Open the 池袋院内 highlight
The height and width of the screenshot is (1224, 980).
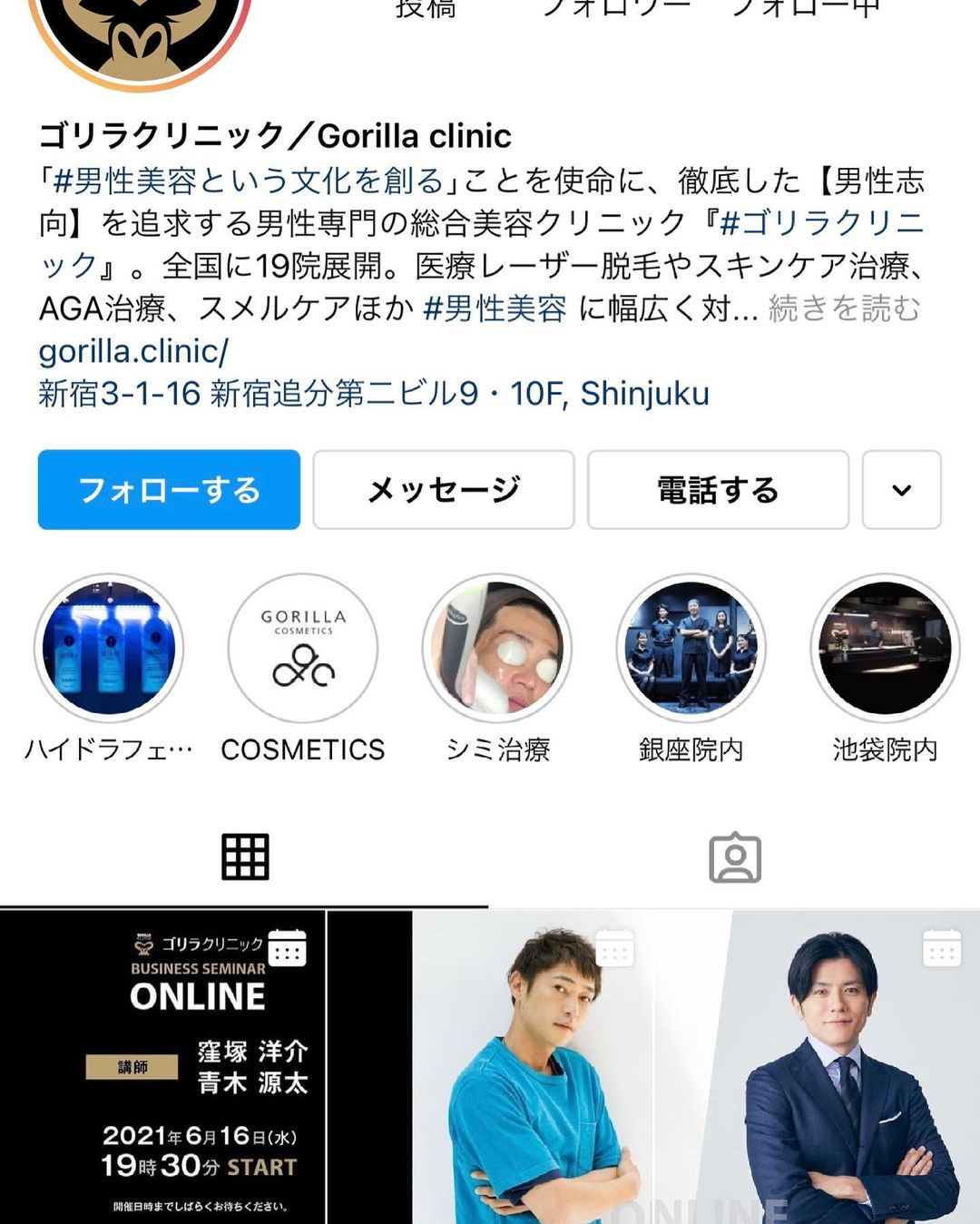885,649
